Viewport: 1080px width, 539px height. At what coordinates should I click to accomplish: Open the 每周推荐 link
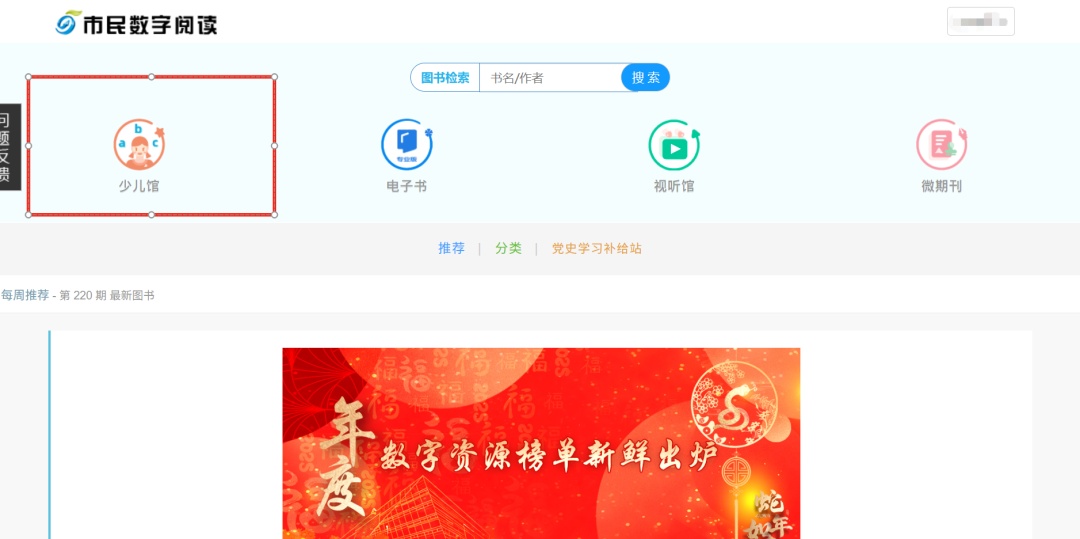pyautogui.click(x=25, y=295)
